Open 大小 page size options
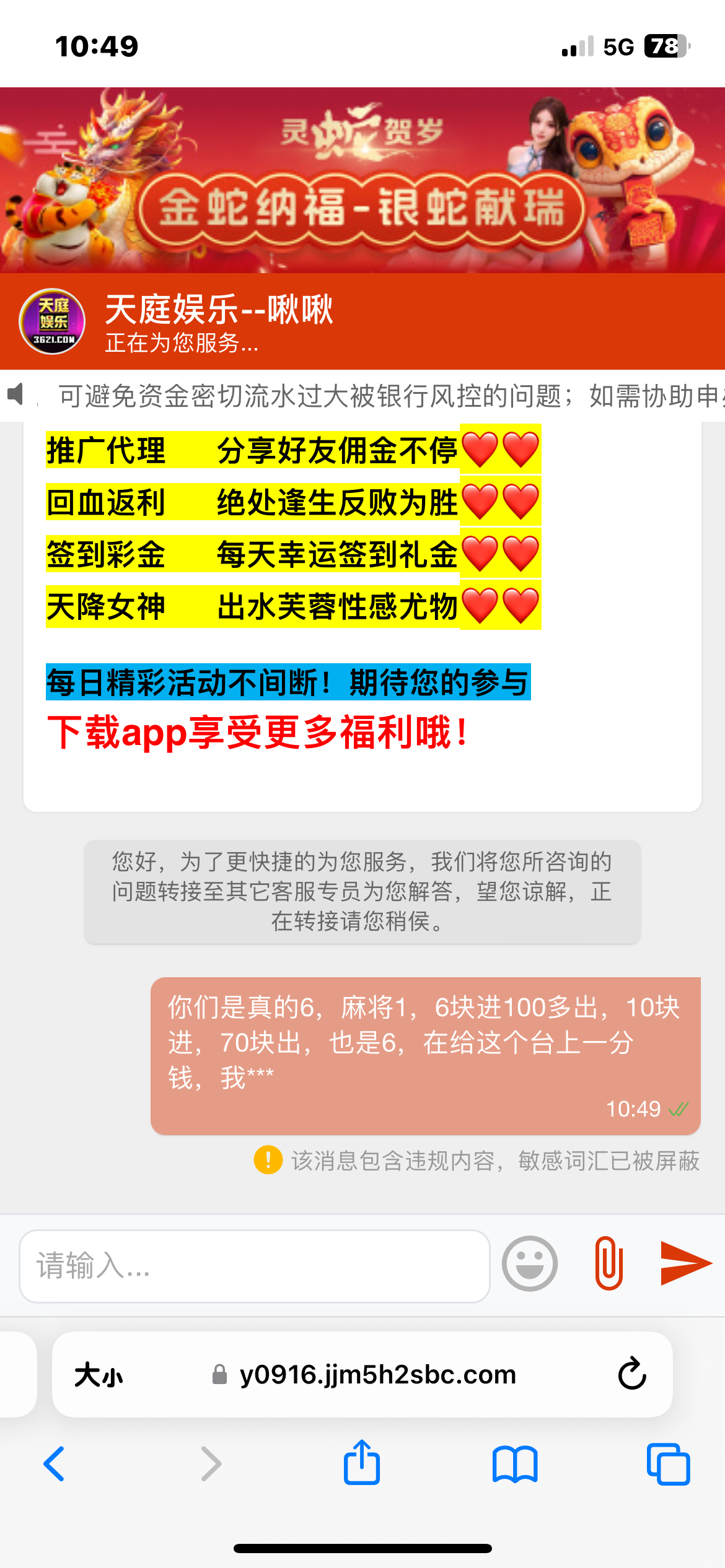 pyautogui.click(x=99, y=1375)
